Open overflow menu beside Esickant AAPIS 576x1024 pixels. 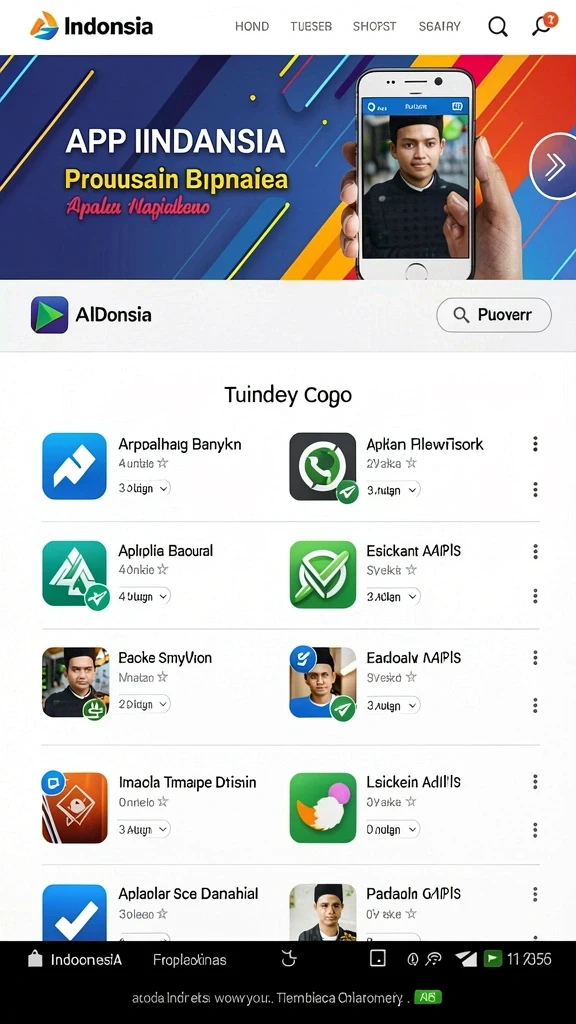pos(535,552)
